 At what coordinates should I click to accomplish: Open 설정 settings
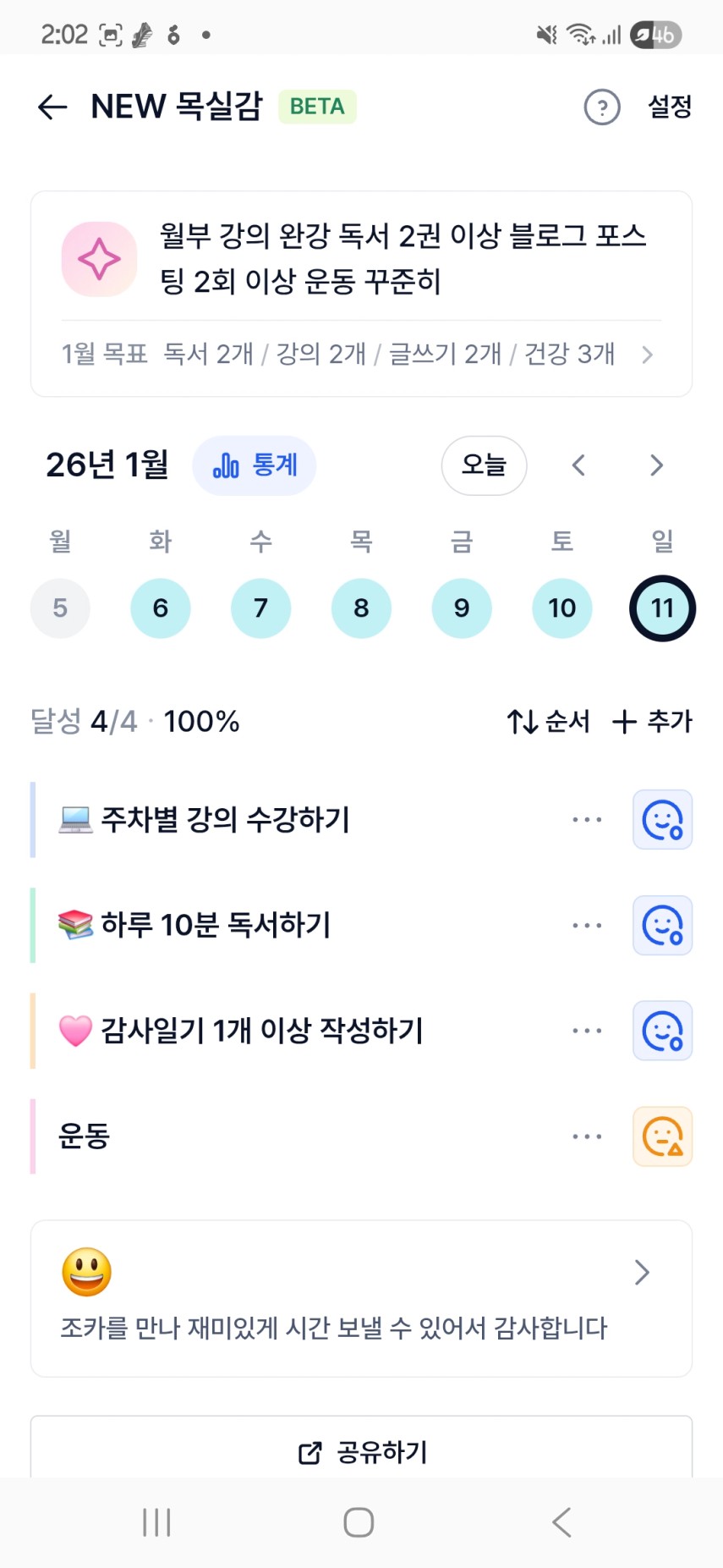(x=670, y=107)
